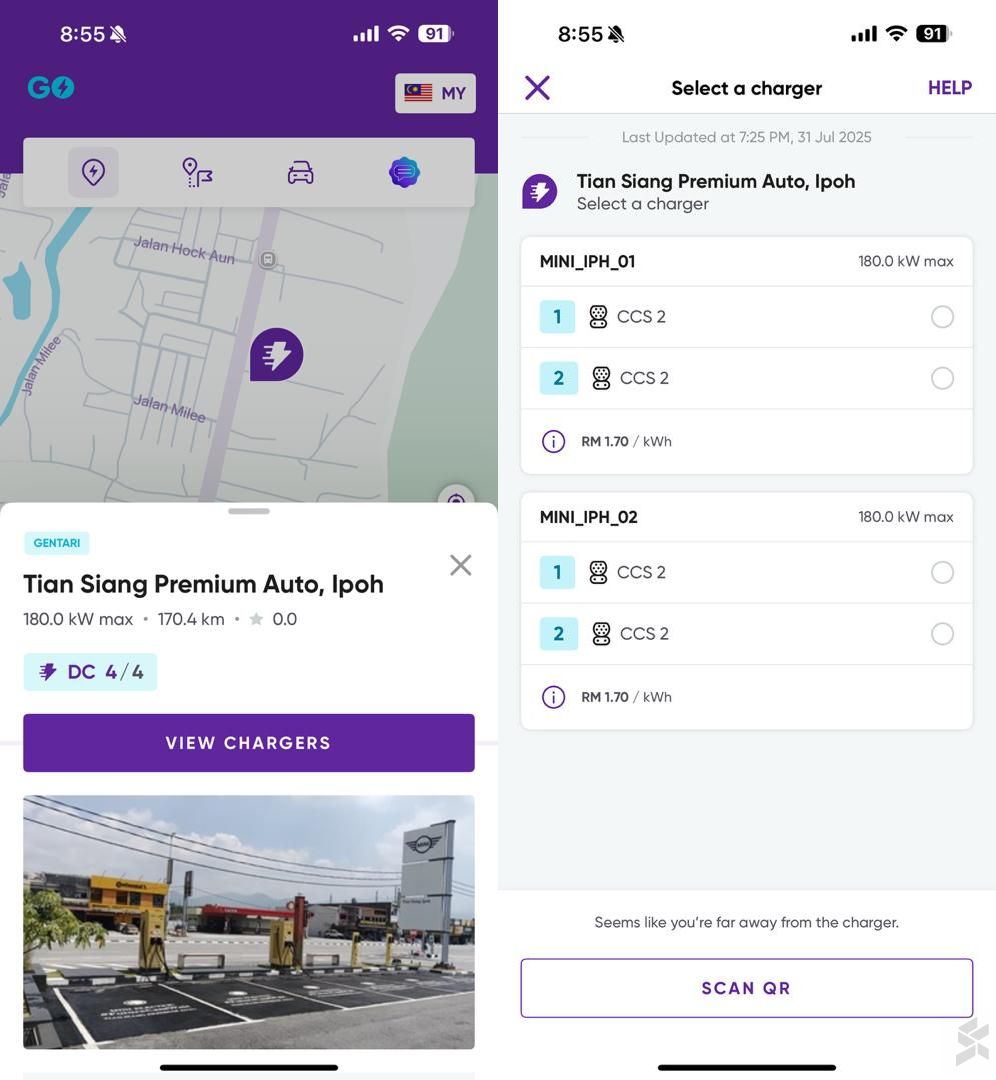Screen dimensions: 996x1080
Task: Select connector 1 of MINI_IPH_02
Action: pos(941,572)
